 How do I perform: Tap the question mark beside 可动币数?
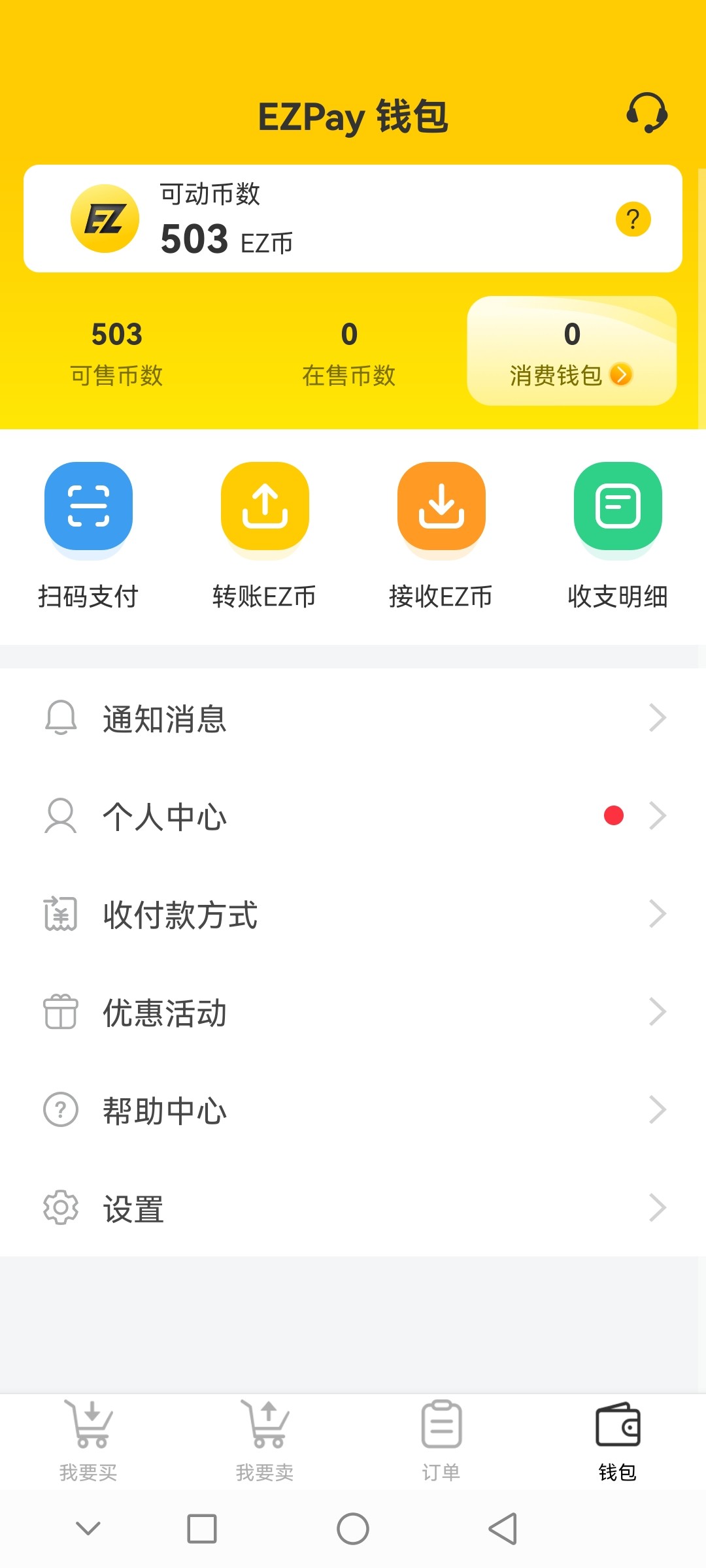633,220
